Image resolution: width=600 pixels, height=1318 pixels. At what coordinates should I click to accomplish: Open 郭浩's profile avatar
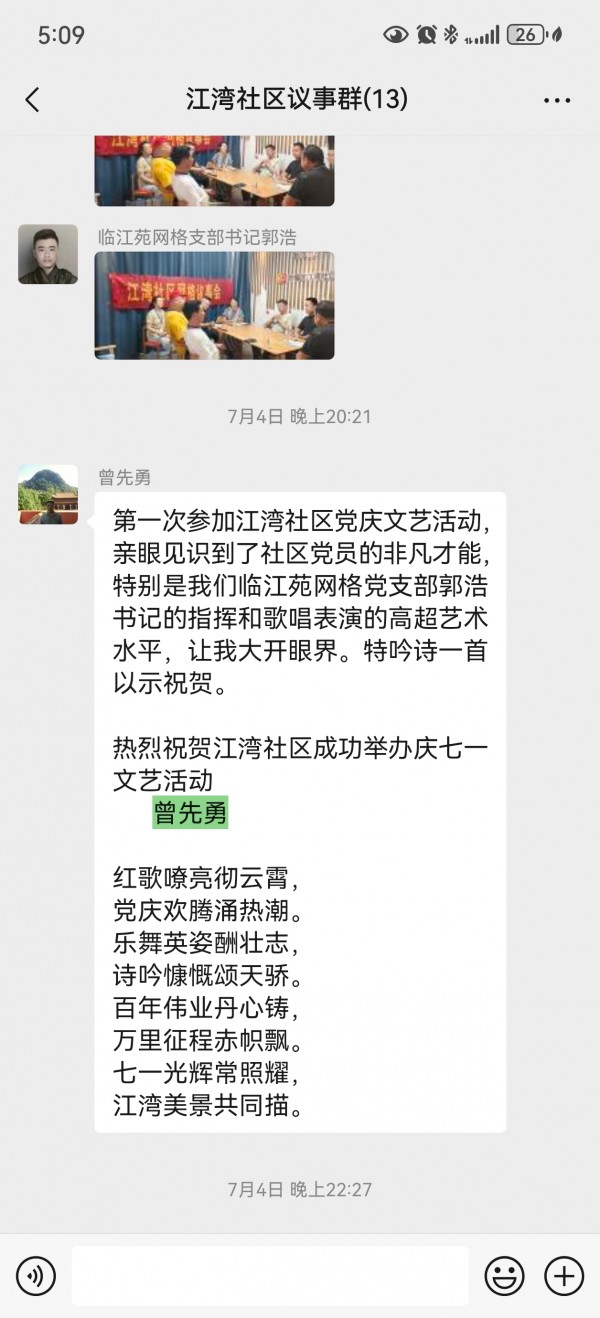point(48,254)
